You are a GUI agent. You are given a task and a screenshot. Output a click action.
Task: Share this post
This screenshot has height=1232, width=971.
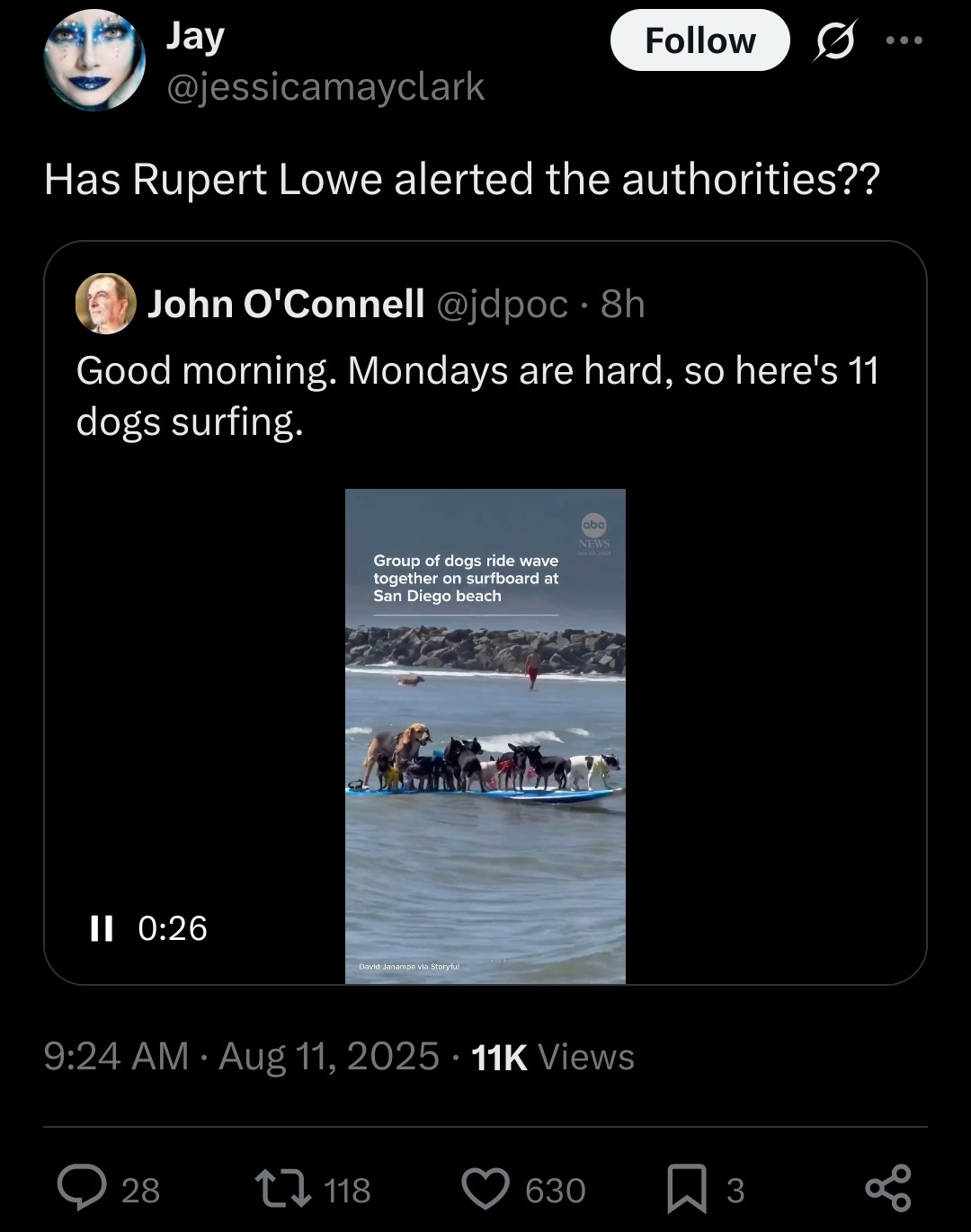pos(888,1188)
